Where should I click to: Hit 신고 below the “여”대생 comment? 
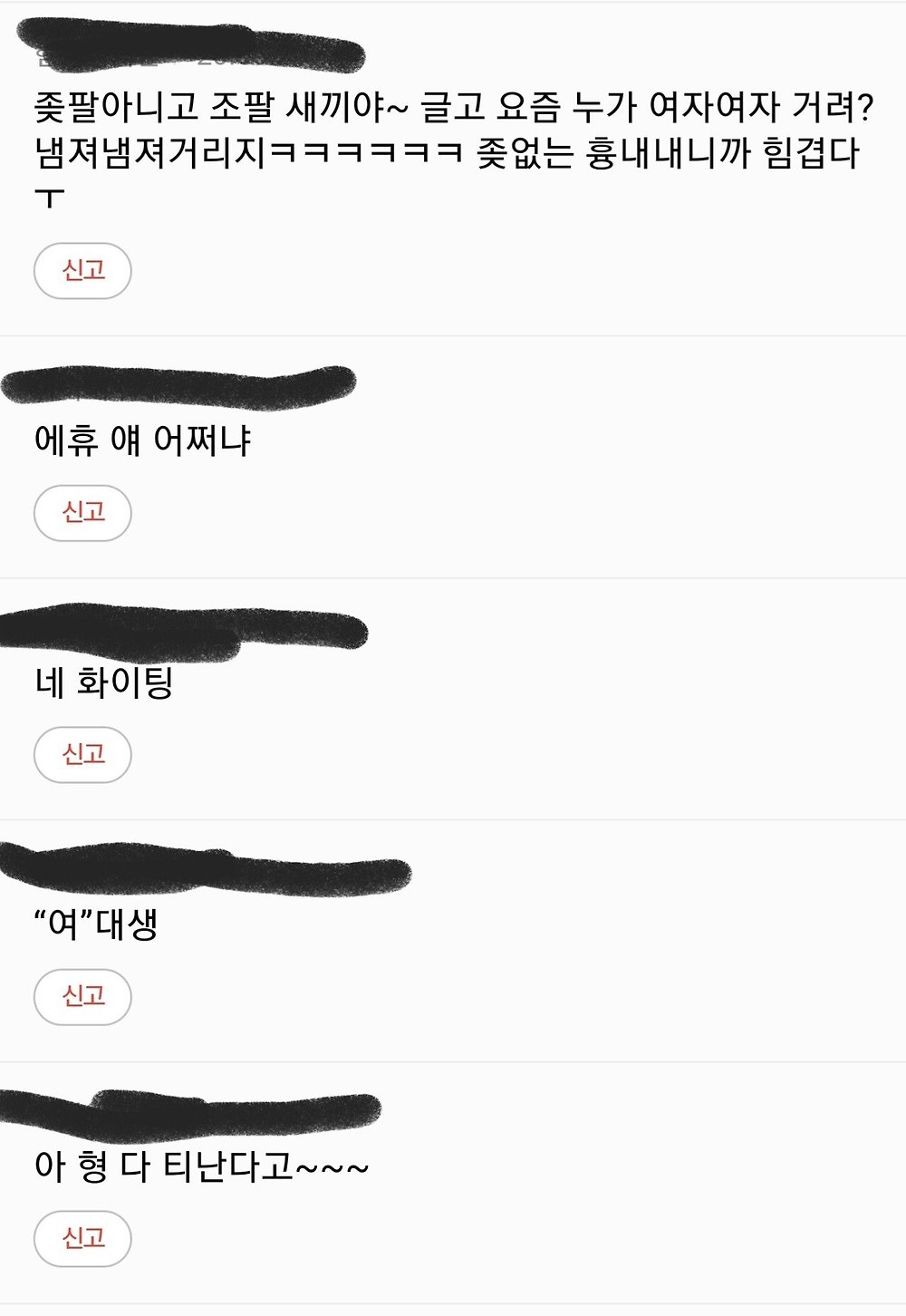pos(82,996)
